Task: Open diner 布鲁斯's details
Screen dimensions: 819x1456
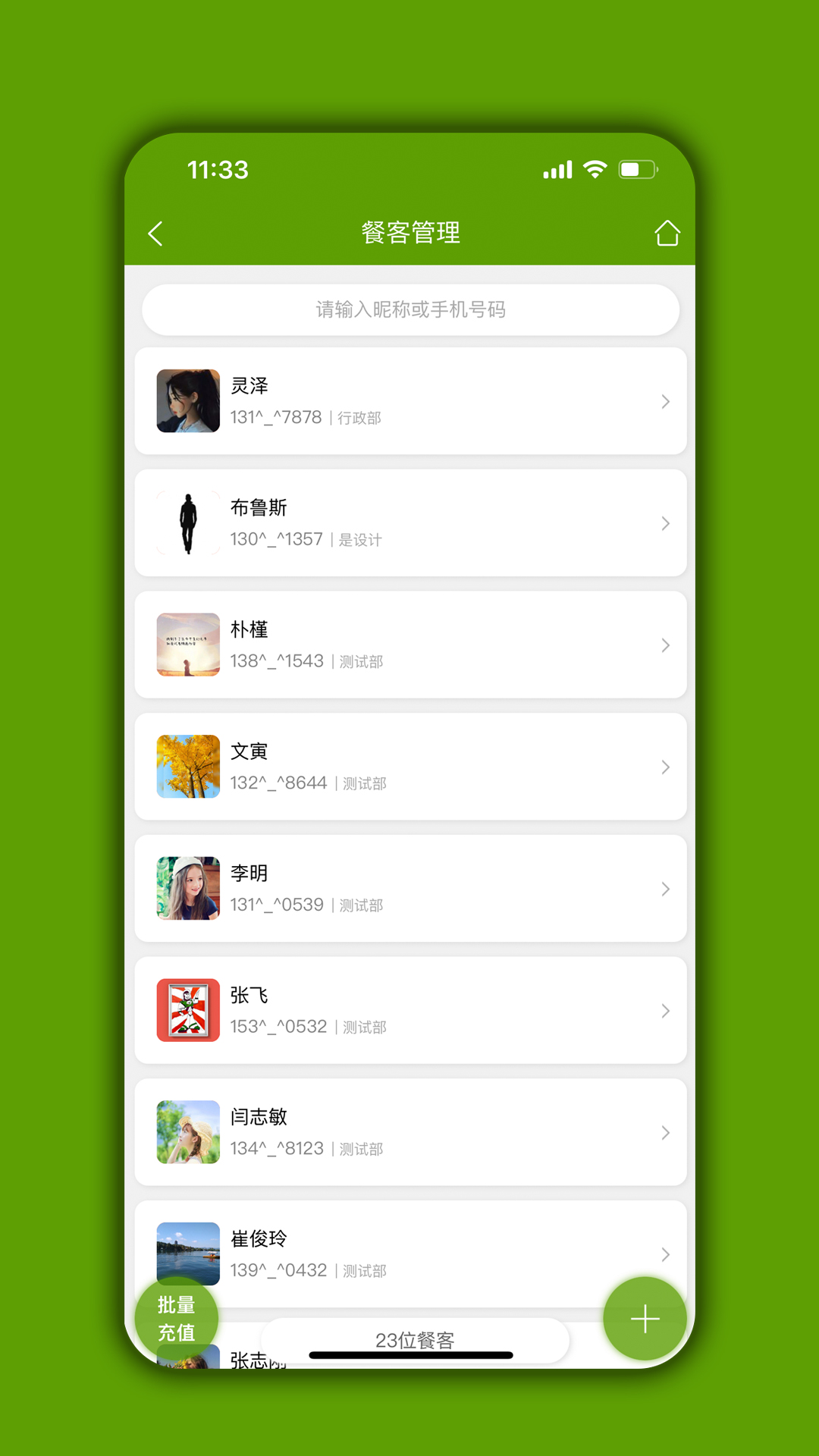Action: [x=410, y=523]
